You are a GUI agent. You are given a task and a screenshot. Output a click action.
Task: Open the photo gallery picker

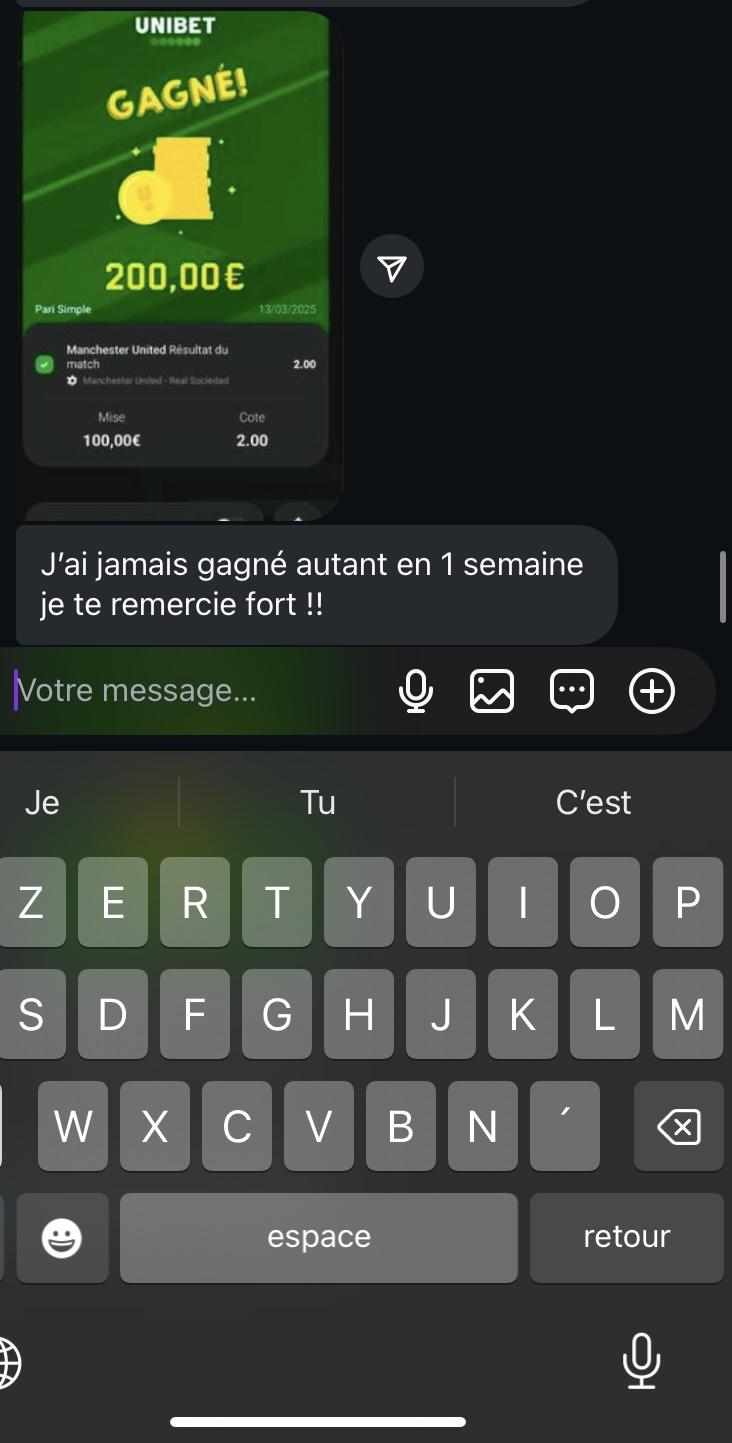click(492, 691)
